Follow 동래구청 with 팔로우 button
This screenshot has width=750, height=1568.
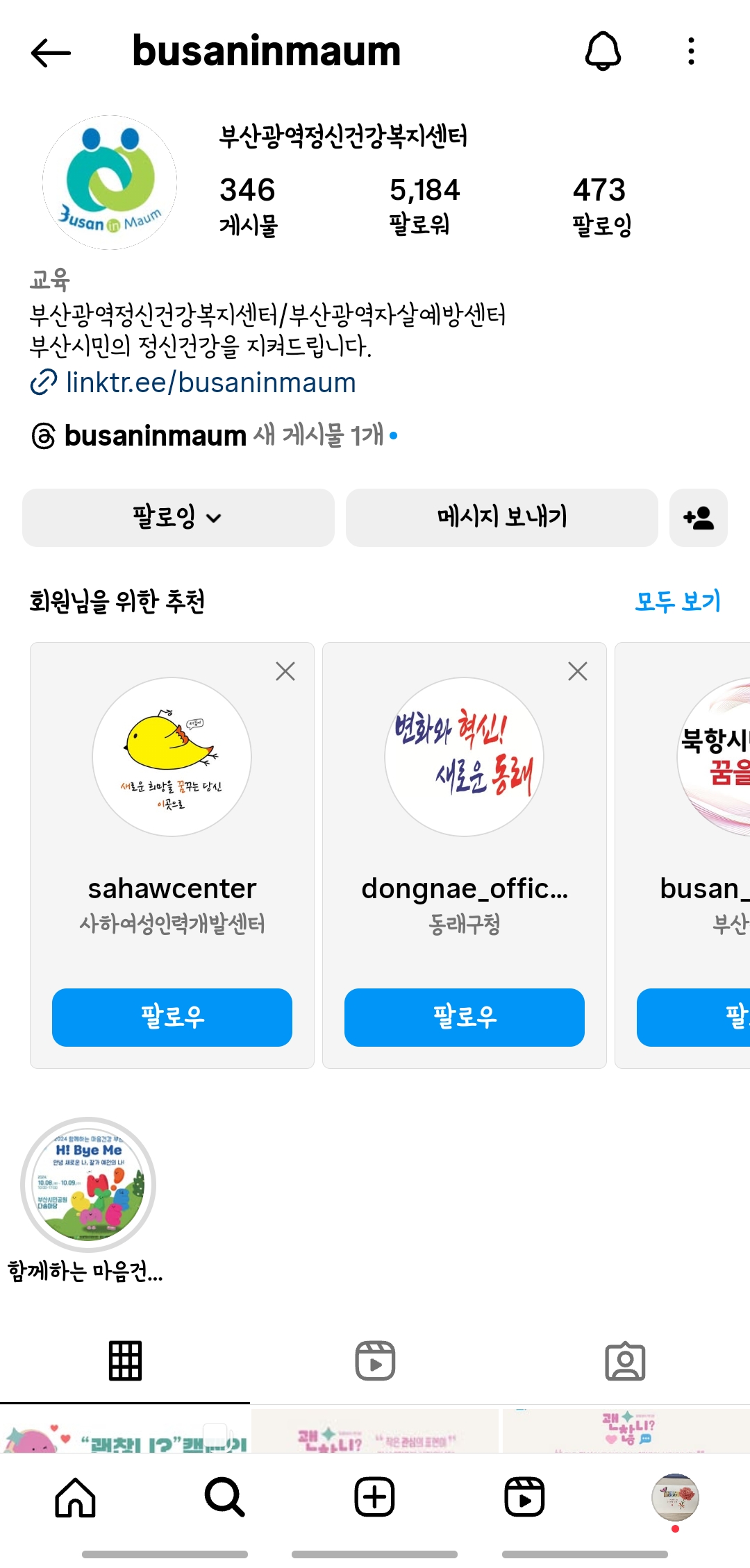464,1017
